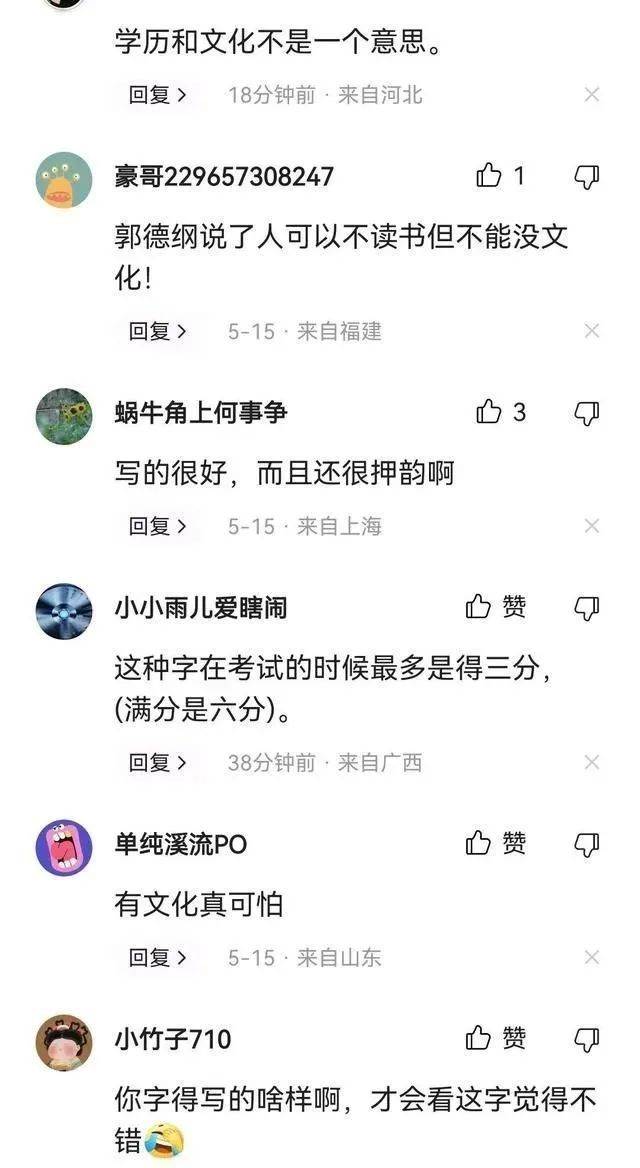Like 蜗牛角上何事争's comment
640x1168 pixels.
(x=489, y=411)
